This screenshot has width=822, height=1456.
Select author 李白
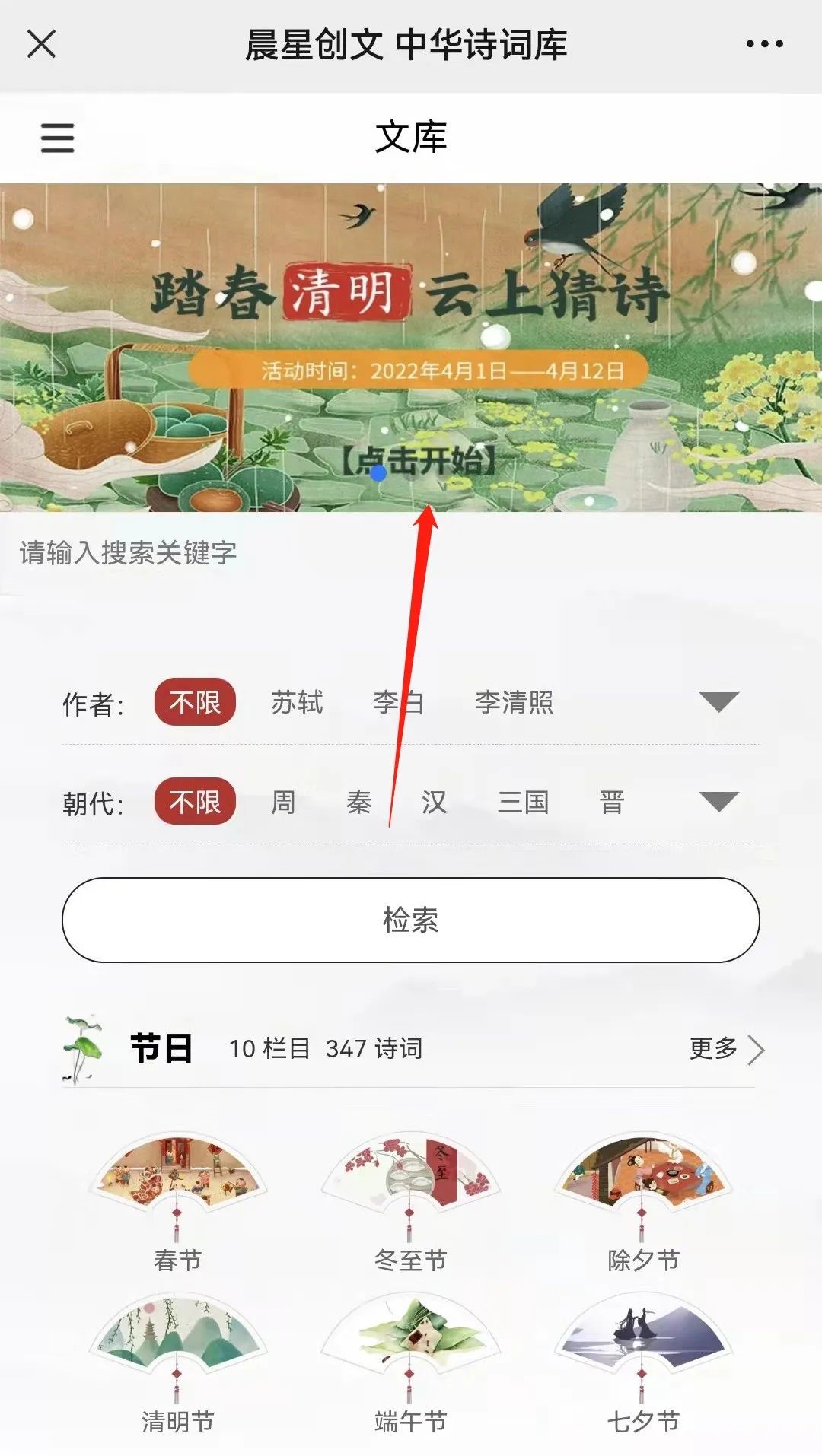pos(397,702)
